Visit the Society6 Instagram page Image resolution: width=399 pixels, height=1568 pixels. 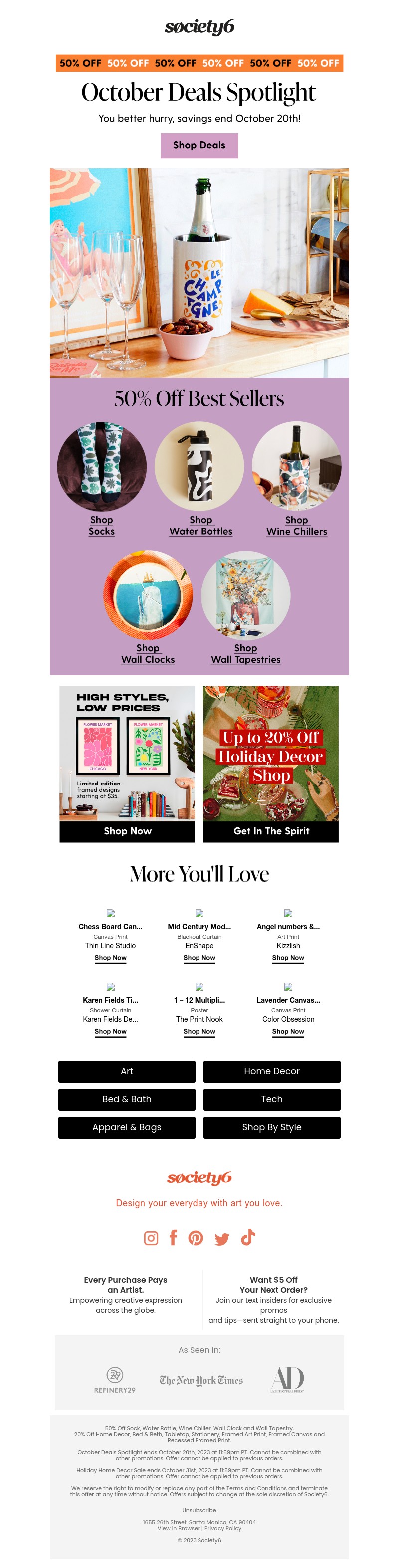[151, 1237]
